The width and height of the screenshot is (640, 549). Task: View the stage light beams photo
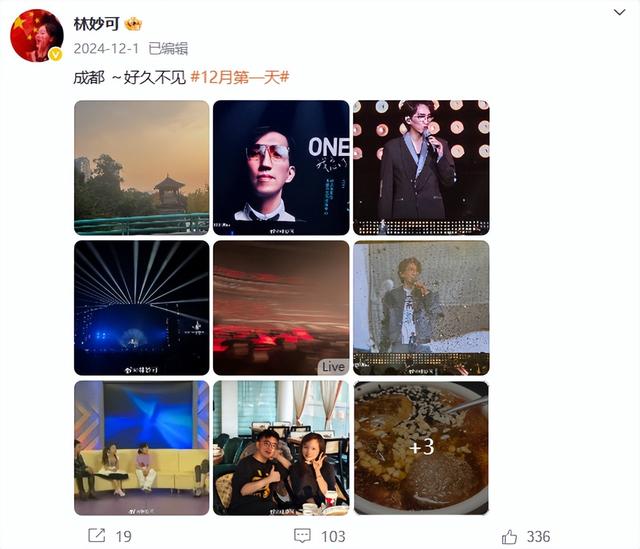pyautogui.click(x=141, y=307)
